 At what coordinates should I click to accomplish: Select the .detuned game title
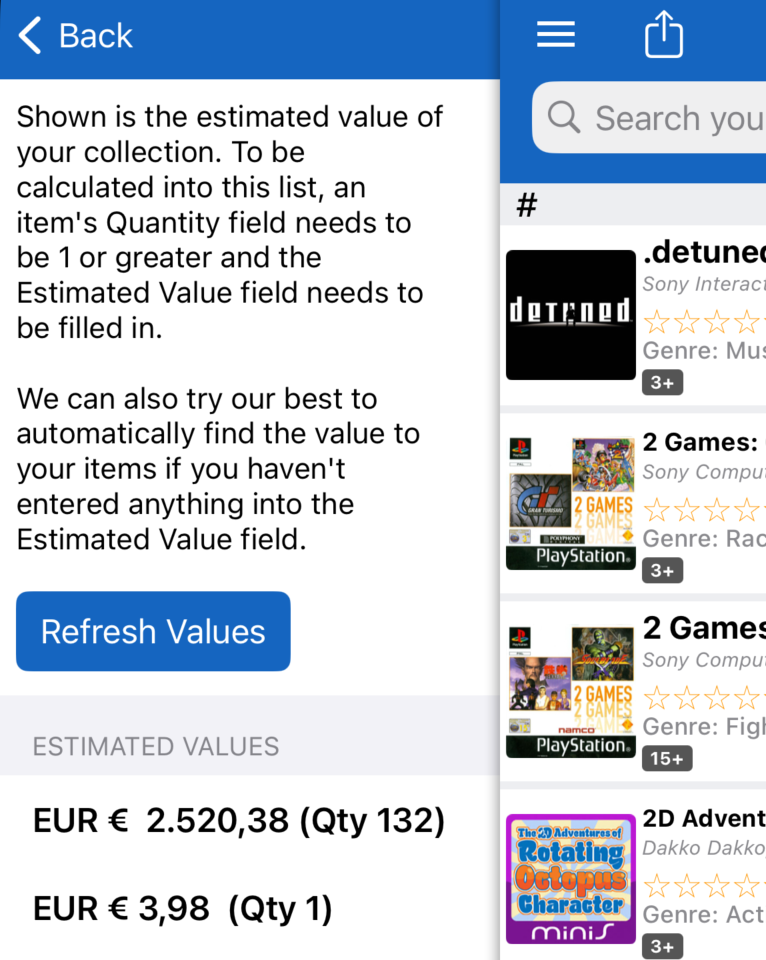[x=703, y=252]
